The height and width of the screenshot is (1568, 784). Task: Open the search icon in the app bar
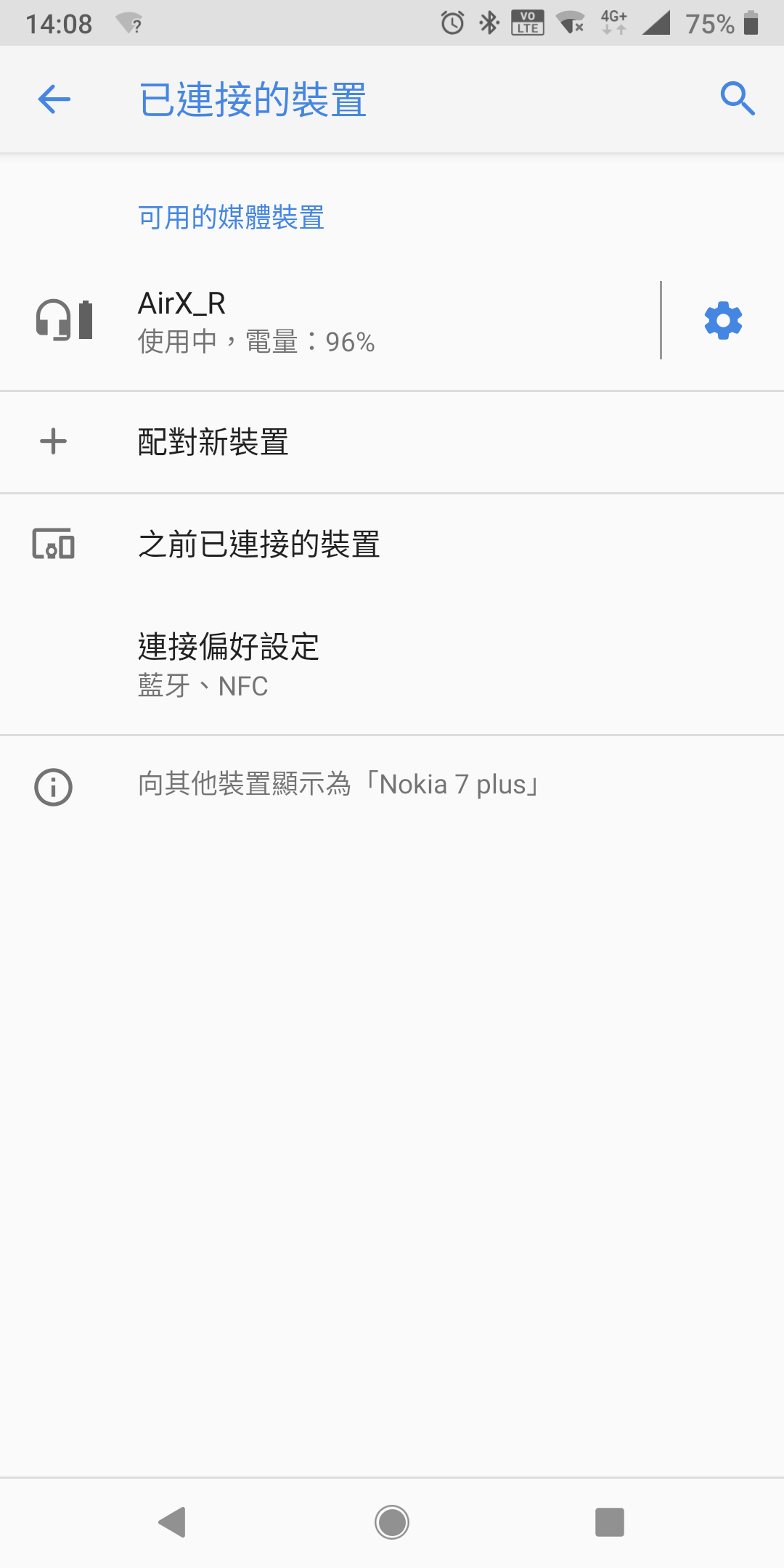coord(738,99)
